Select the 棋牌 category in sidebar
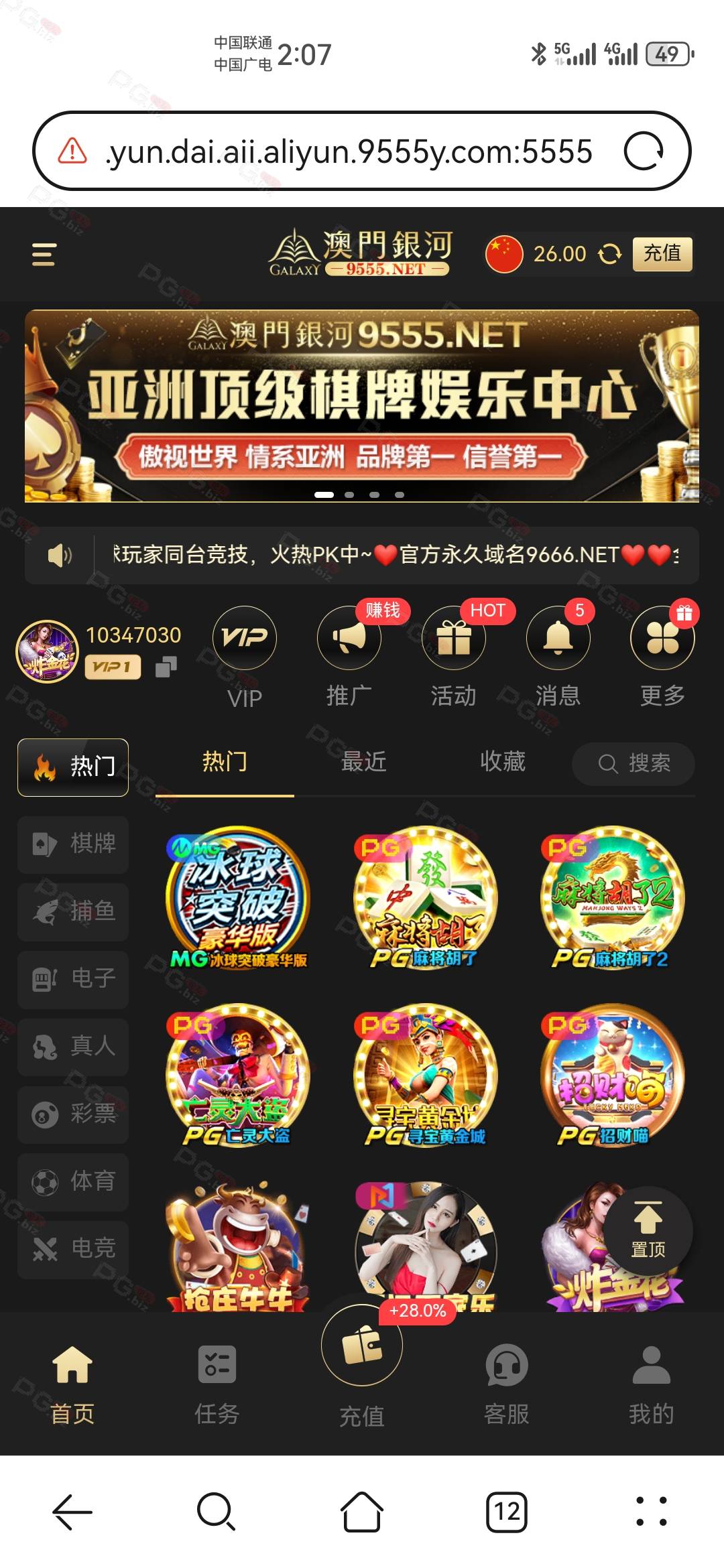 (73, 844)
